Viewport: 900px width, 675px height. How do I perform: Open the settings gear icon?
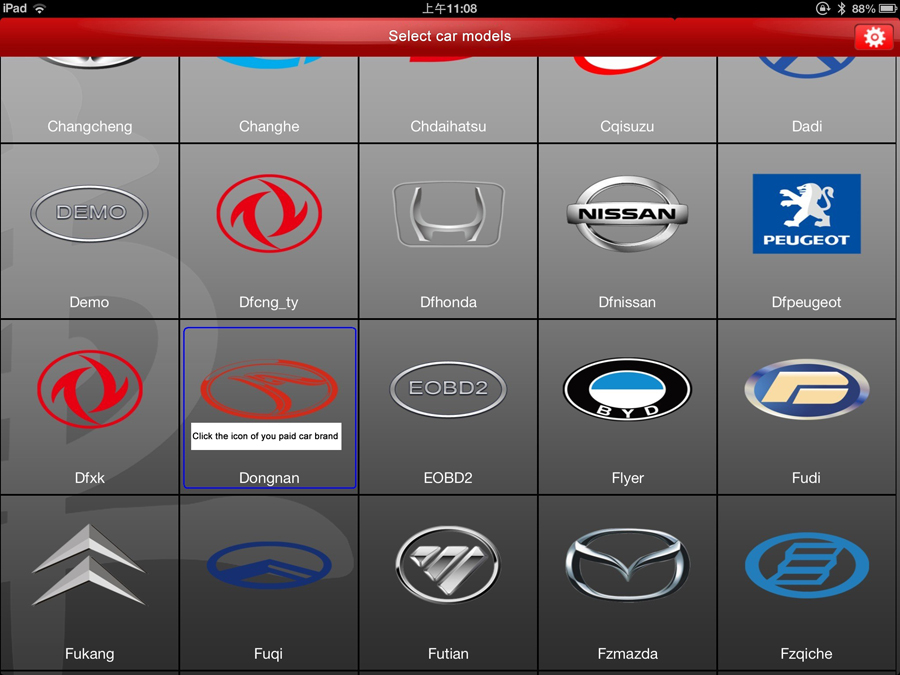[x=874, y=37]
